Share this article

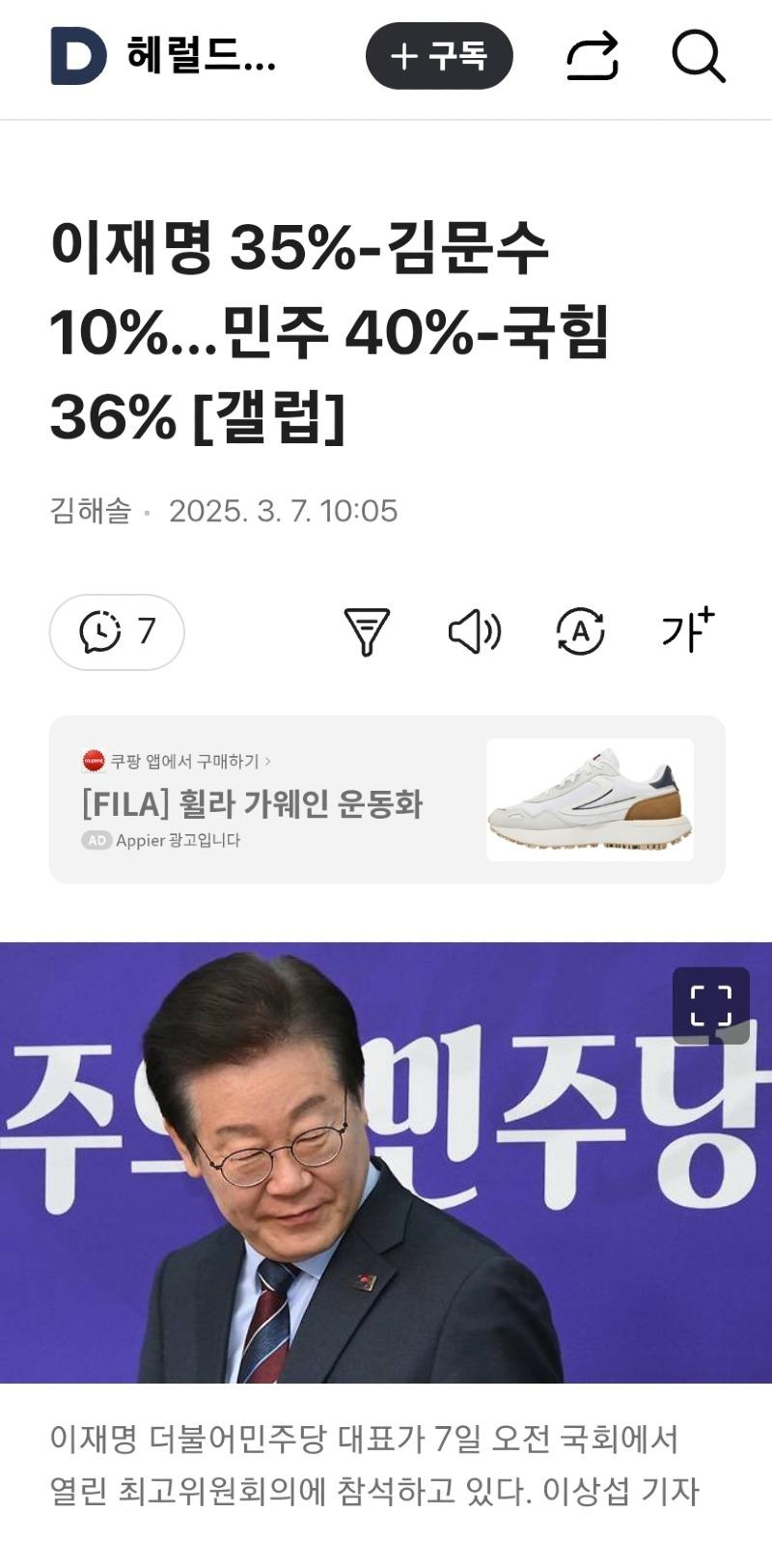click(592, 56)
